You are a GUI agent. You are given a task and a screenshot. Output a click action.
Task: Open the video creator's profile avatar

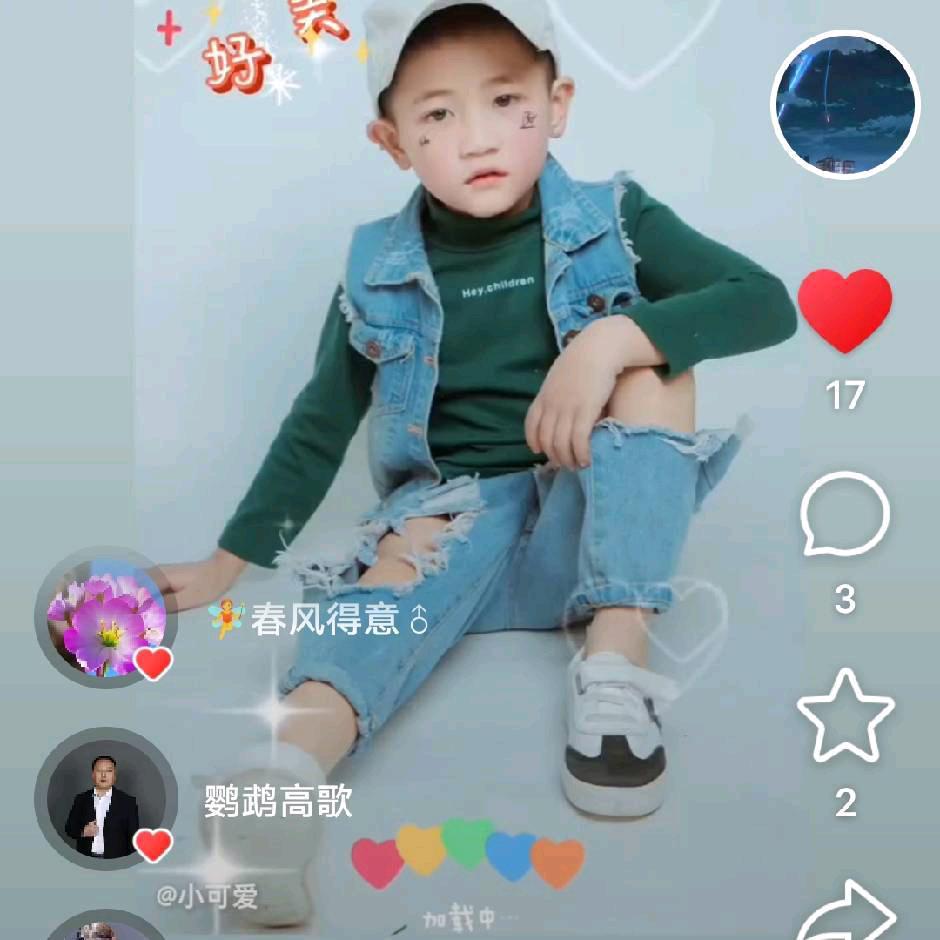click(845, 105)
